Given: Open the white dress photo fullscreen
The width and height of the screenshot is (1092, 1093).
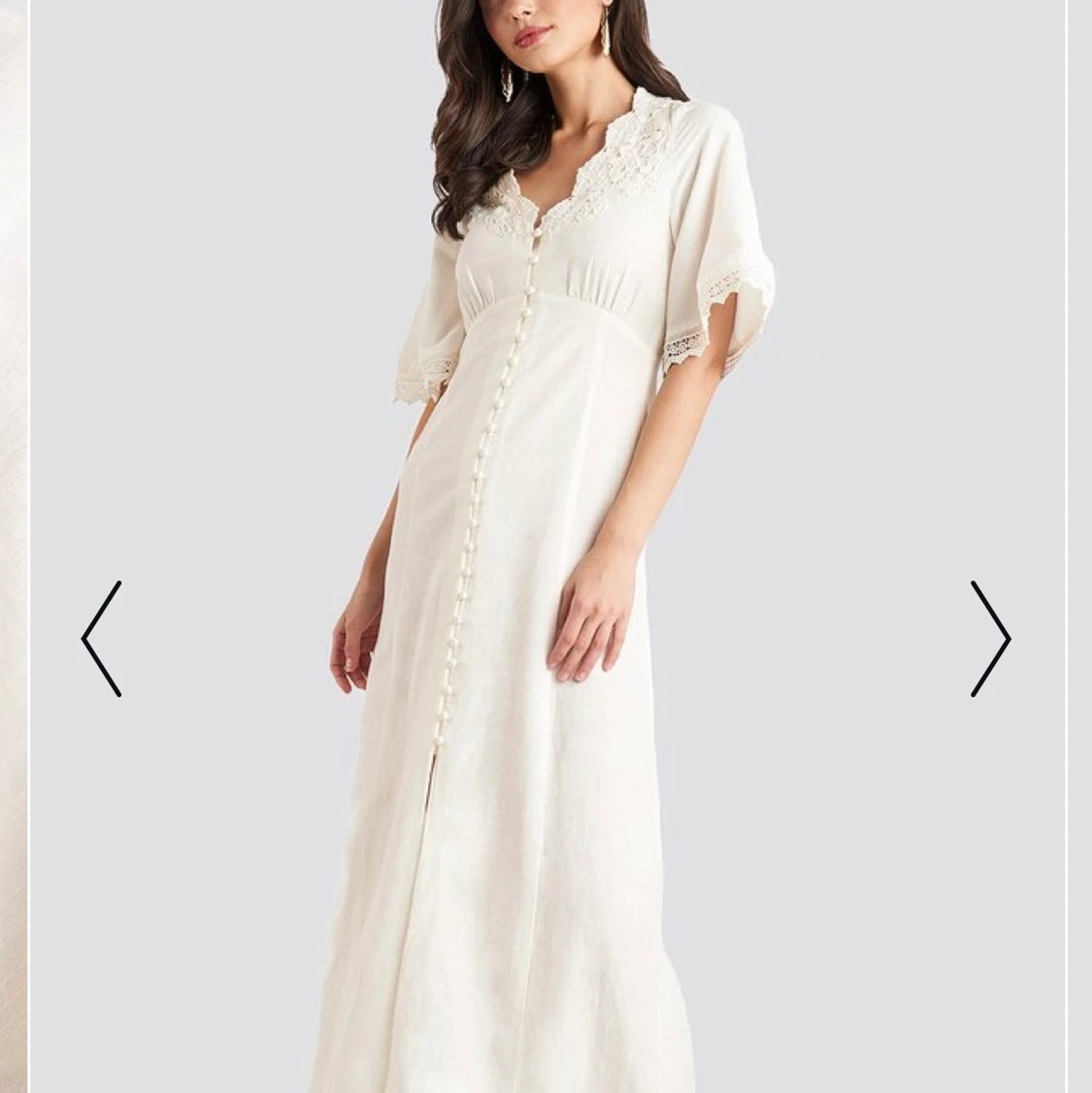Looking at the screenshot, I should tap(547, 546).
